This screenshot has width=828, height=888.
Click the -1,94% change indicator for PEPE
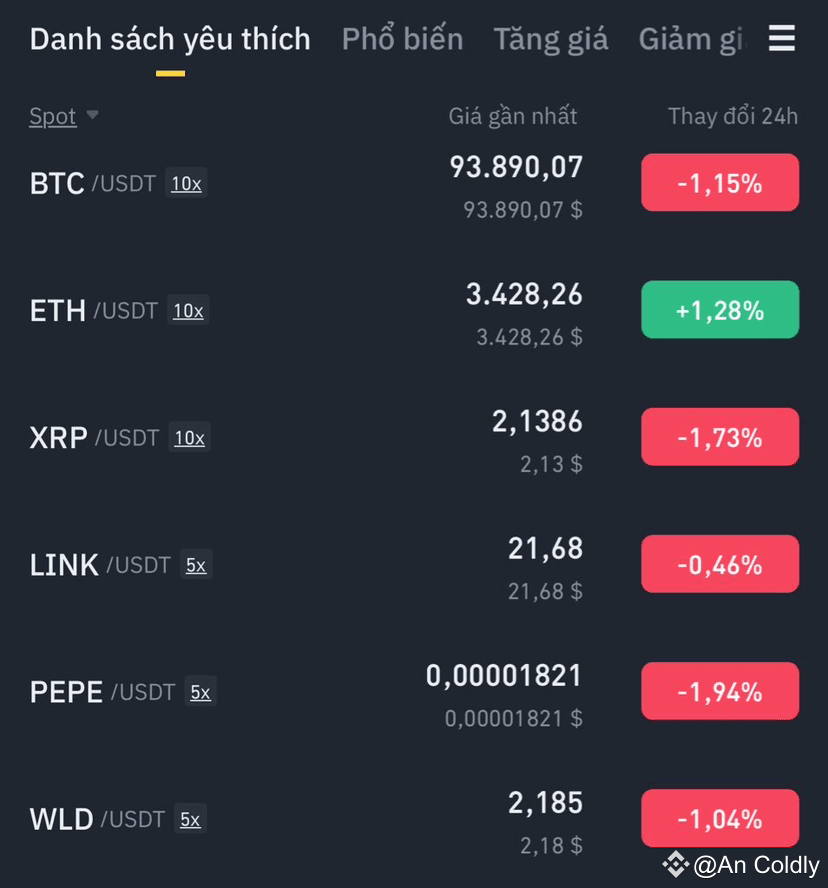719,691
